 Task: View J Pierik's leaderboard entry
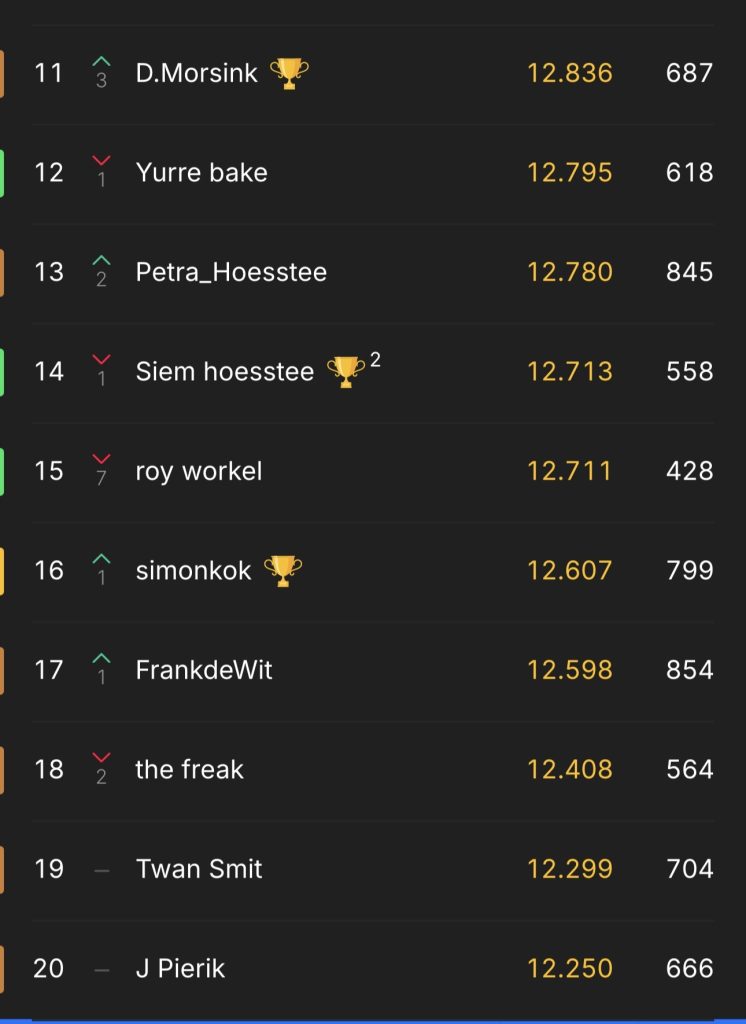[181, 969]
